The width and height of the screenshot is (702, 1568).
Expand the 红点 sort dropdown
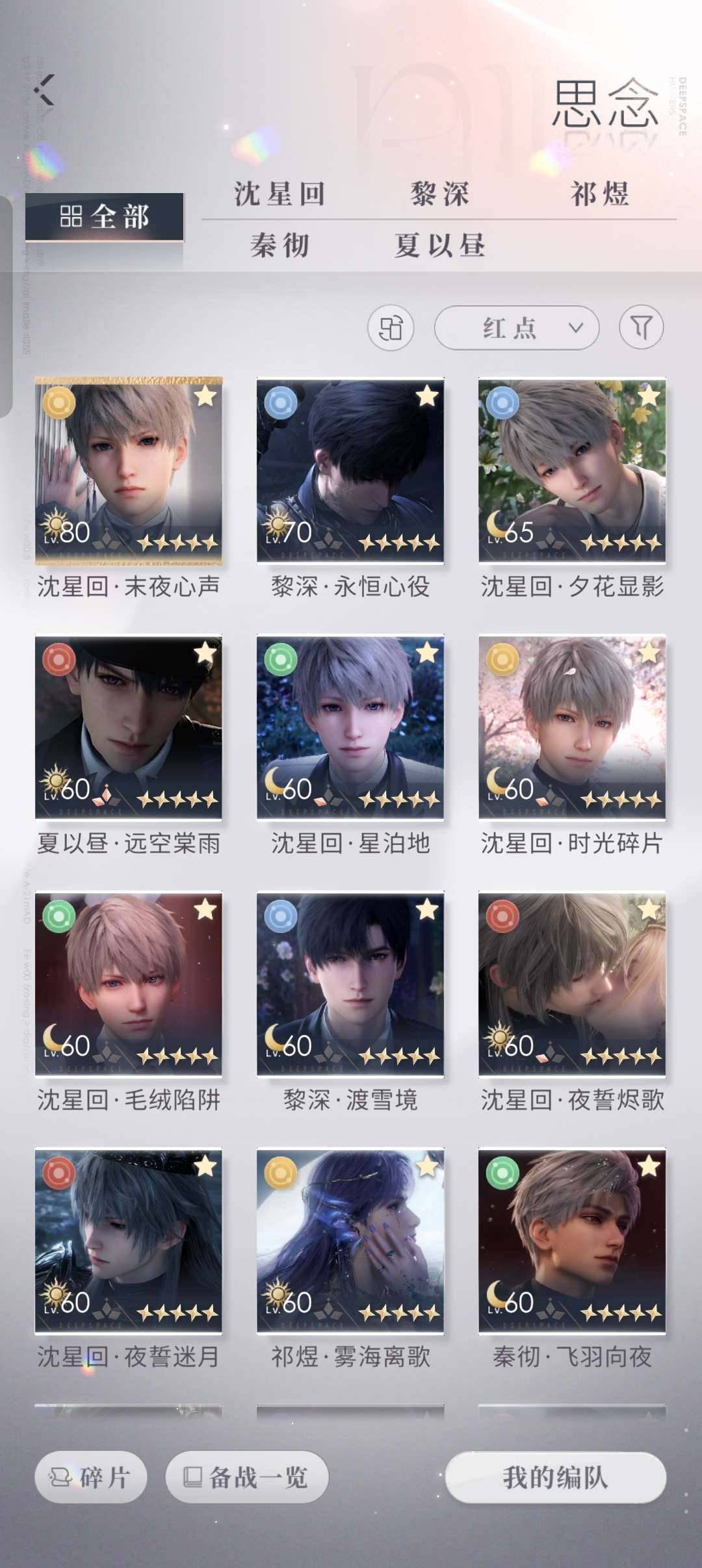[517, 328]
